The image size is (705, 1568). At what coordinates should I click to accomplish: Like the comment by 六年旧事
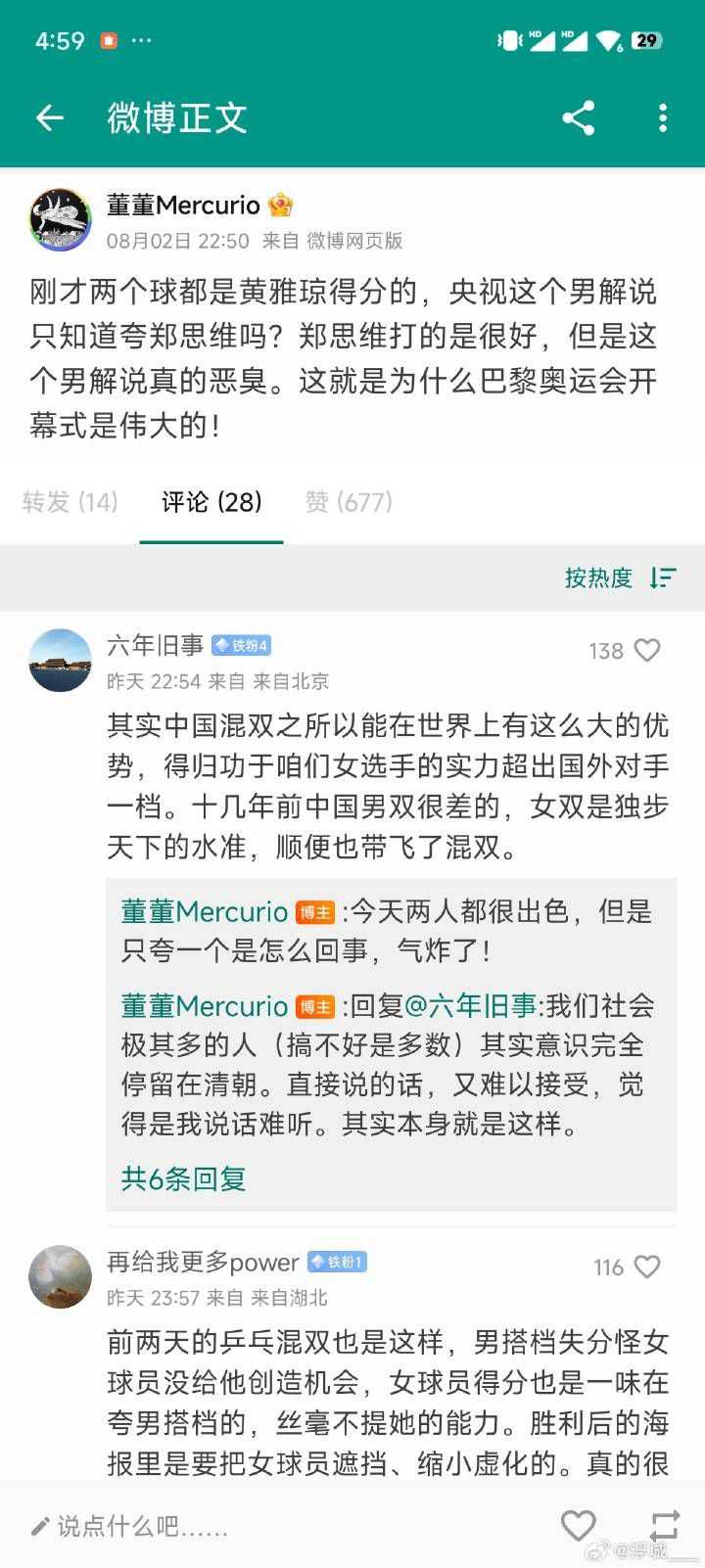coord(647,651)
